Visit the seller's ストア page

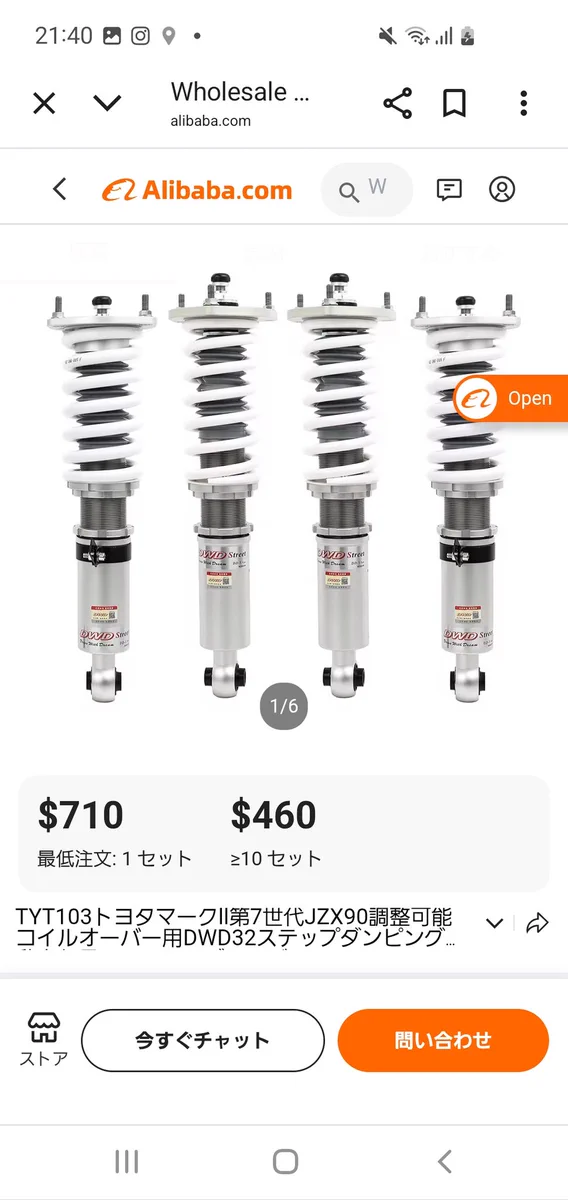(43, 1039)
